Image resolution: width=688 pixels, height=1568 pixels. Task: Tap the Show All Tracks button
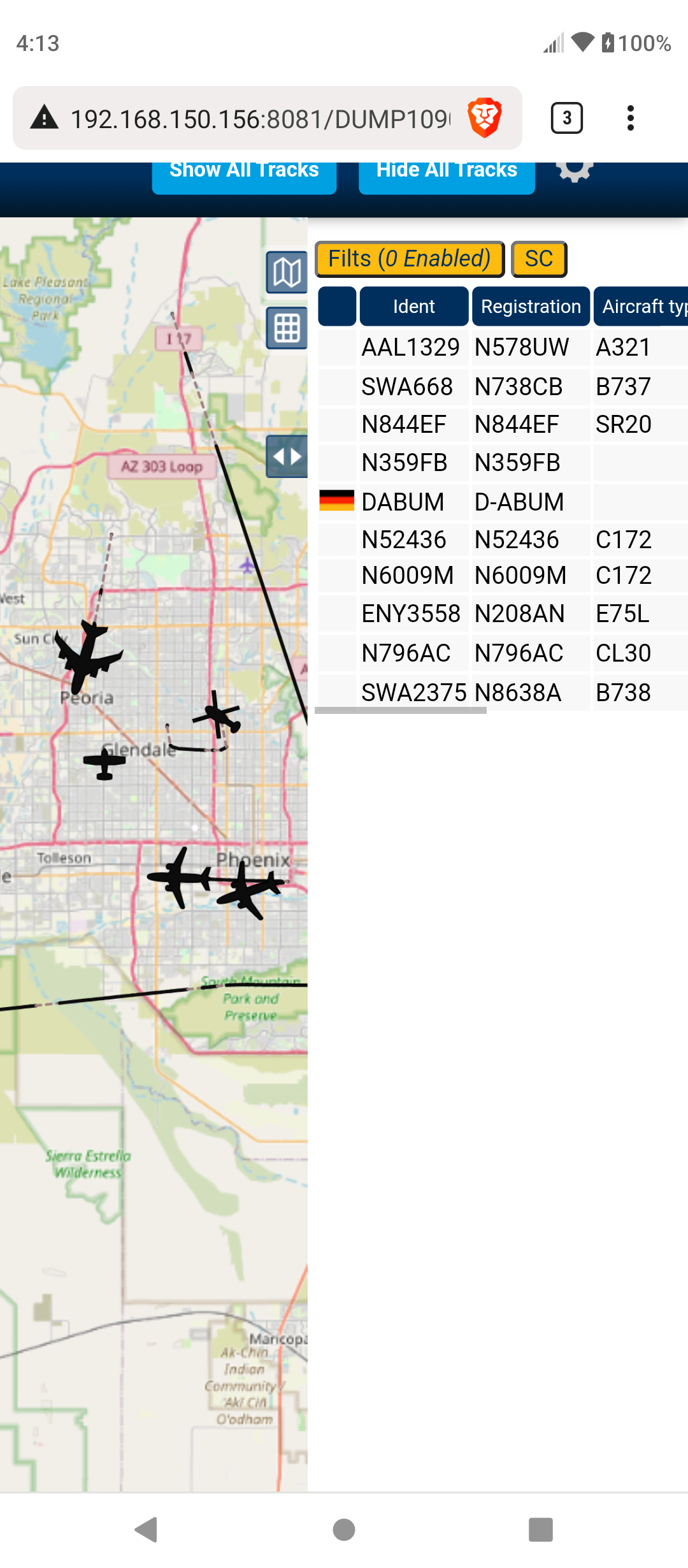click(244, 177)
